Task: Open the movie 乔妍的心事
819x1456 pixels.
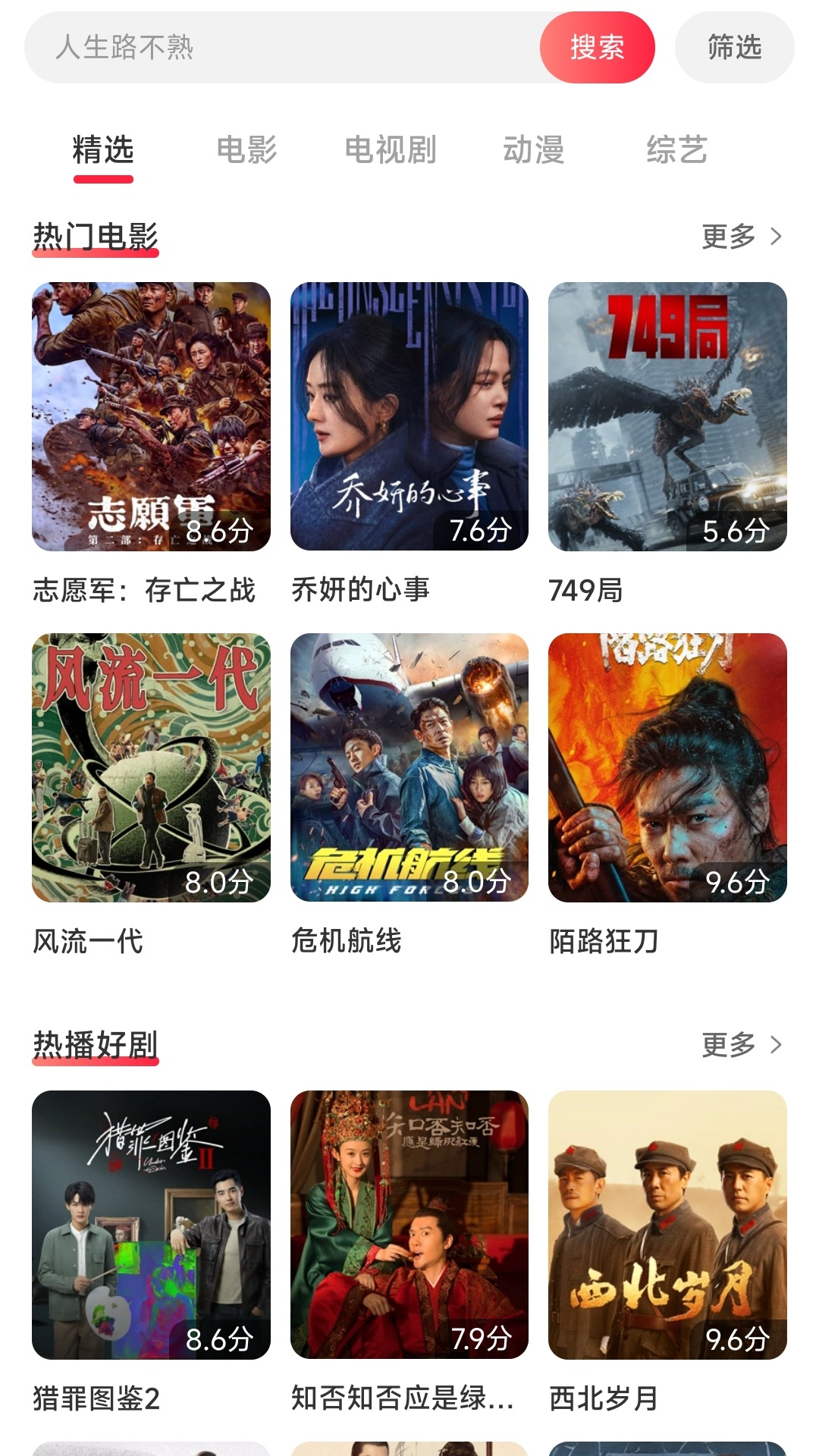Action: [x=409, y=417]
